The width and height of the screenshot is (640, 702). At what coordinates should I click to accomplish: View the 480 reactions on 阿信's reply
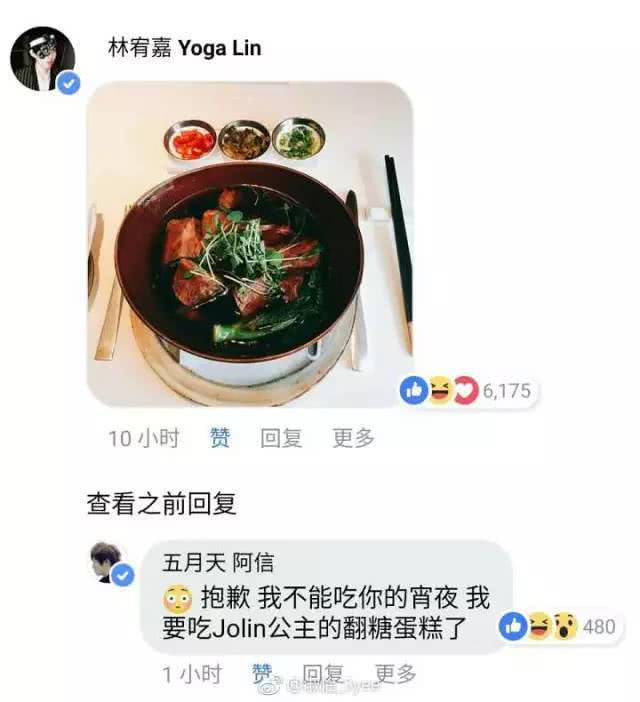(x=558, y=627)
